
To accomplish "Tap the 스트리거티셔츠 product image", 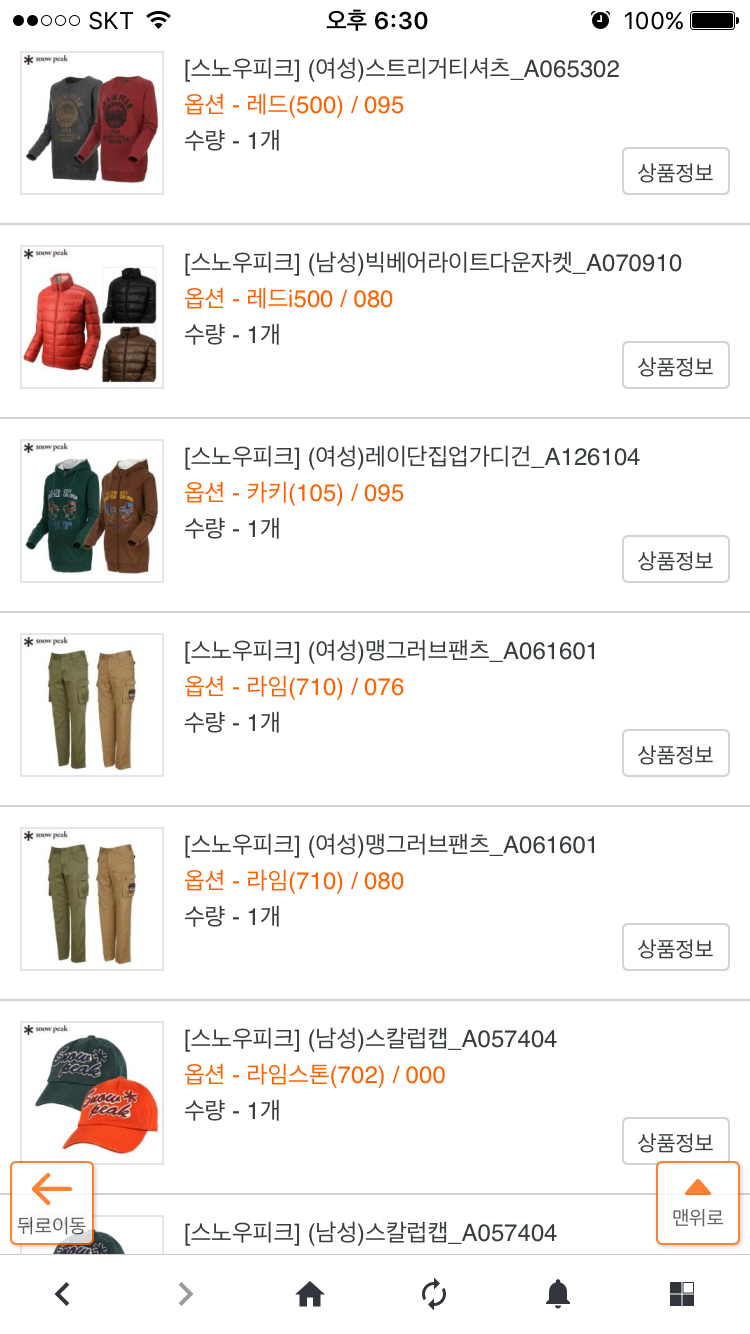I will pos(92,123).
